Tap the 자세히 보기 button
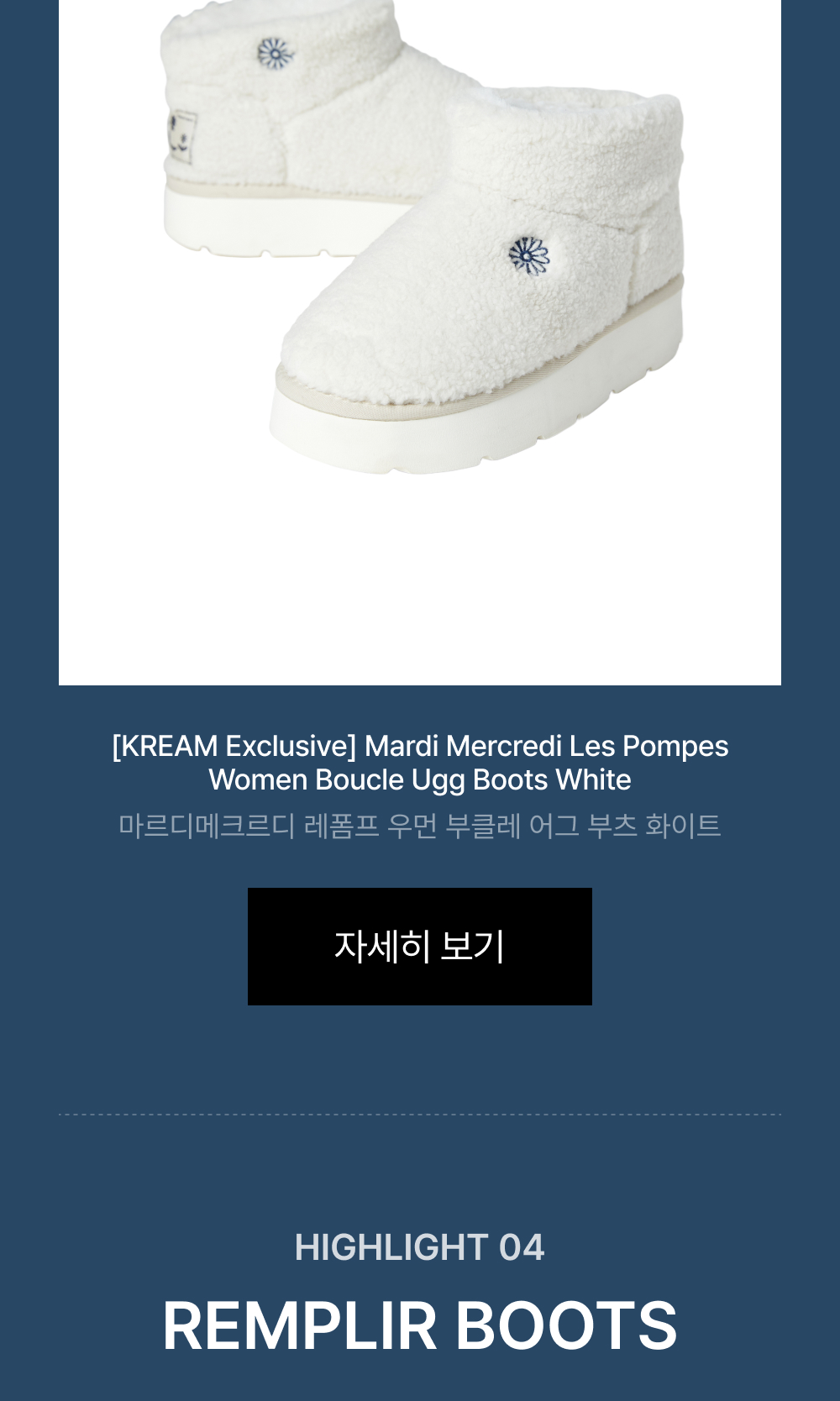This screenshot has height=1401, width=840. [x=420, y=947]
